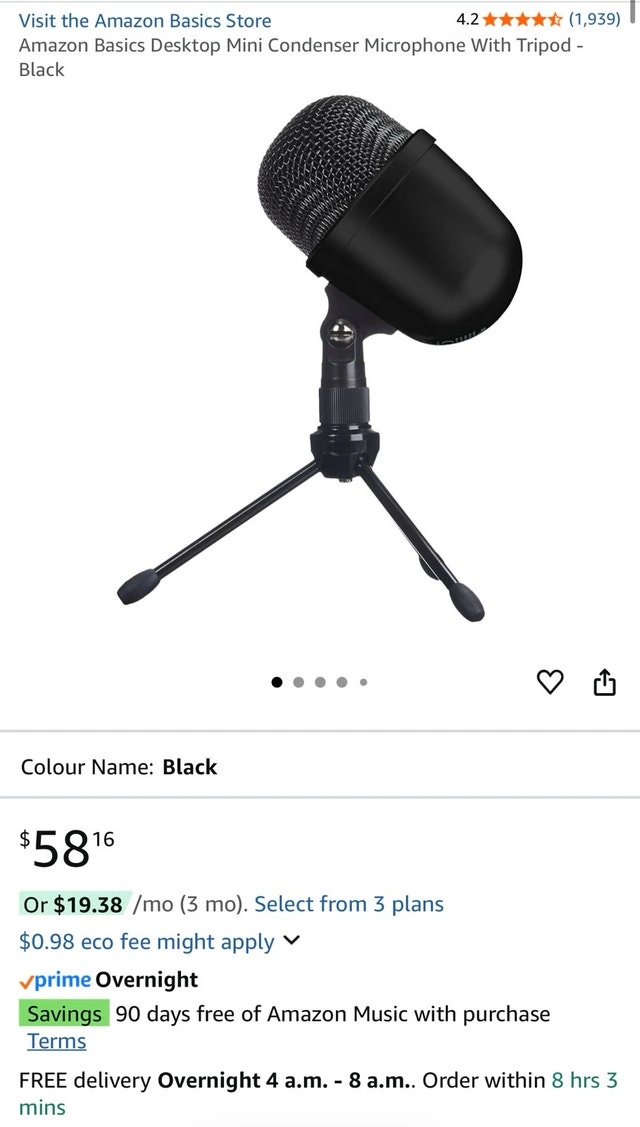Open the Black colour name selection
The image size is (640, 1127).
(190, 767)
